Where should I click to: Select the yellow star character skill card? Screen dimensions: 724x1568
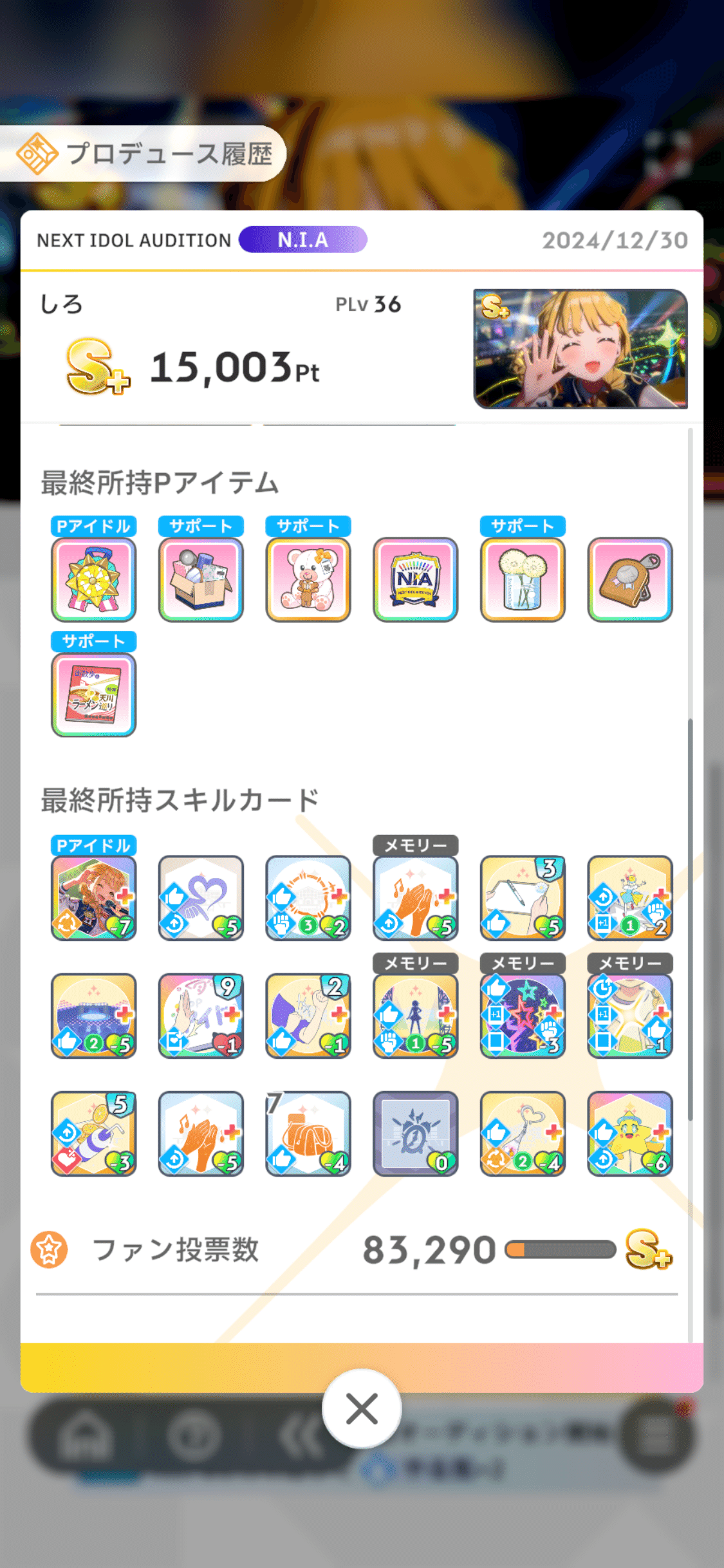[630, 1134]
